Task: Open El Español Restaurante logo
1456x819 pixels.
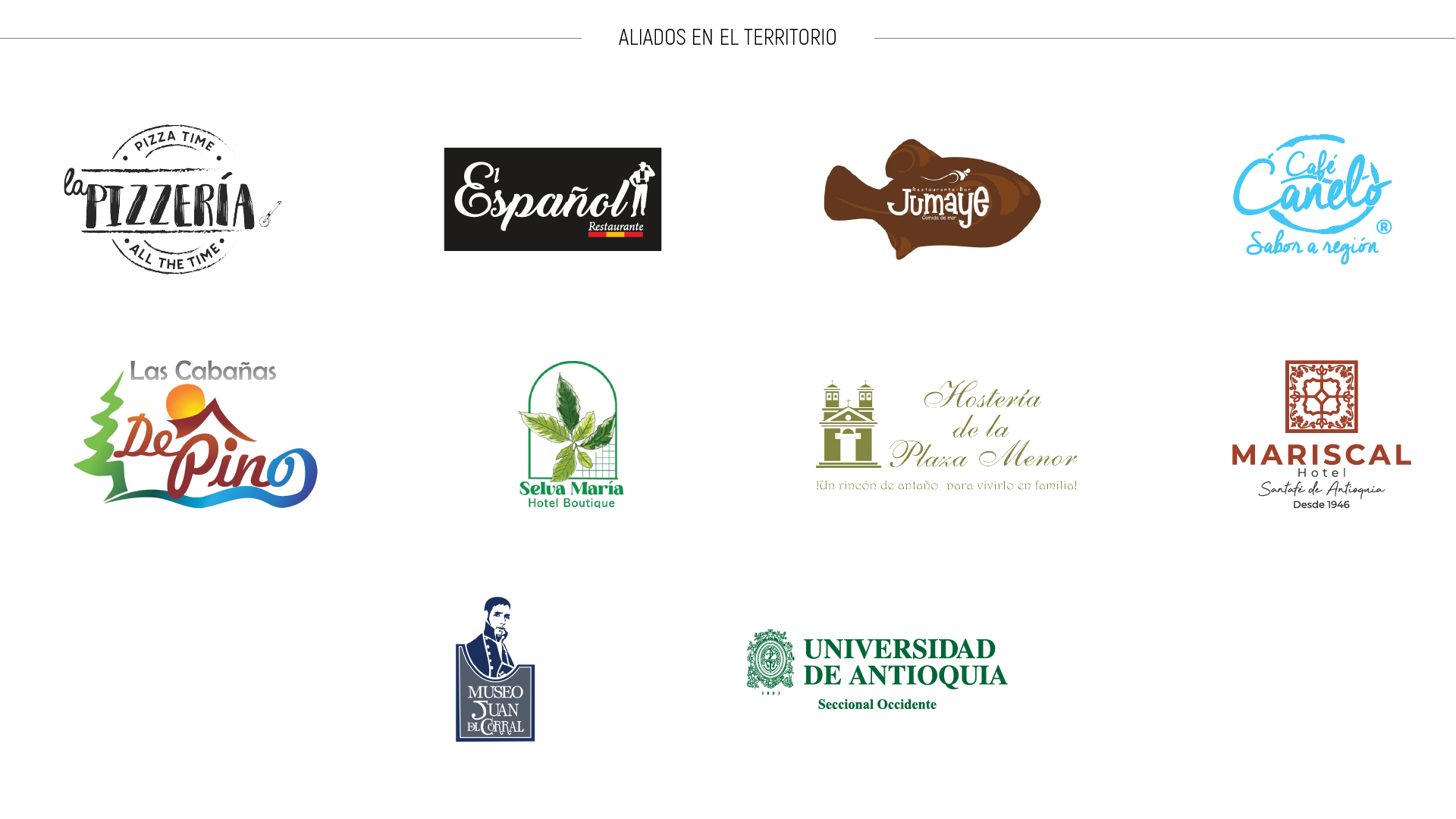Action: [552, 199]
